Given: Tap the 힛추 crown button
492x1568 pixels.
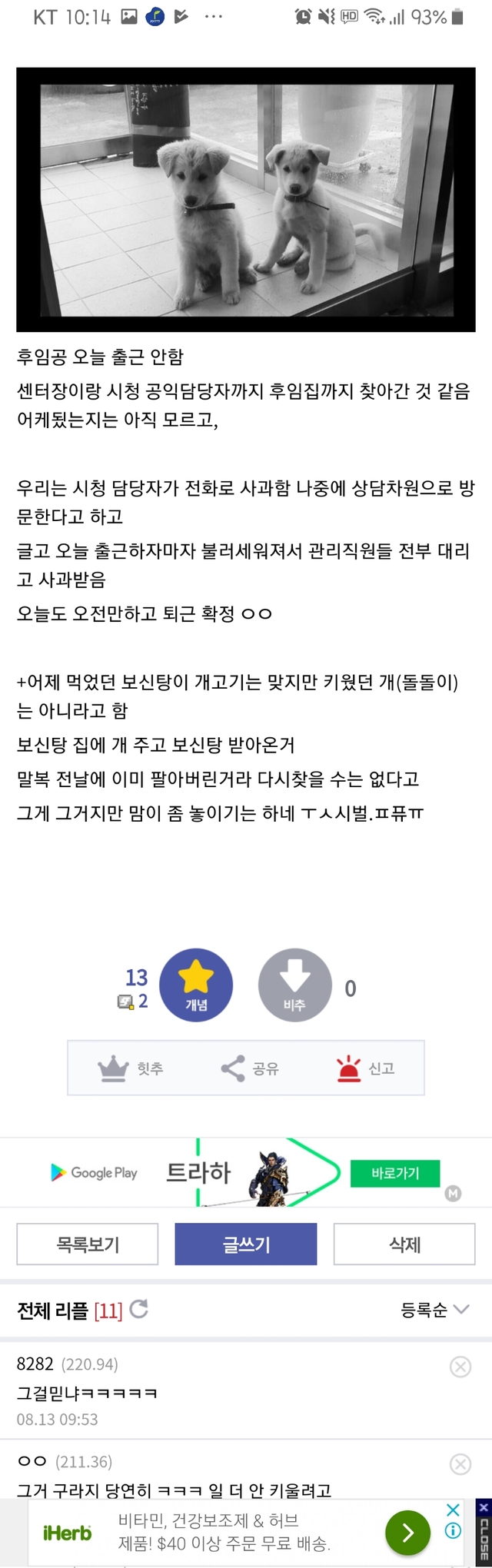Looking at the screenshot, I should click(x=130, y=1068).
